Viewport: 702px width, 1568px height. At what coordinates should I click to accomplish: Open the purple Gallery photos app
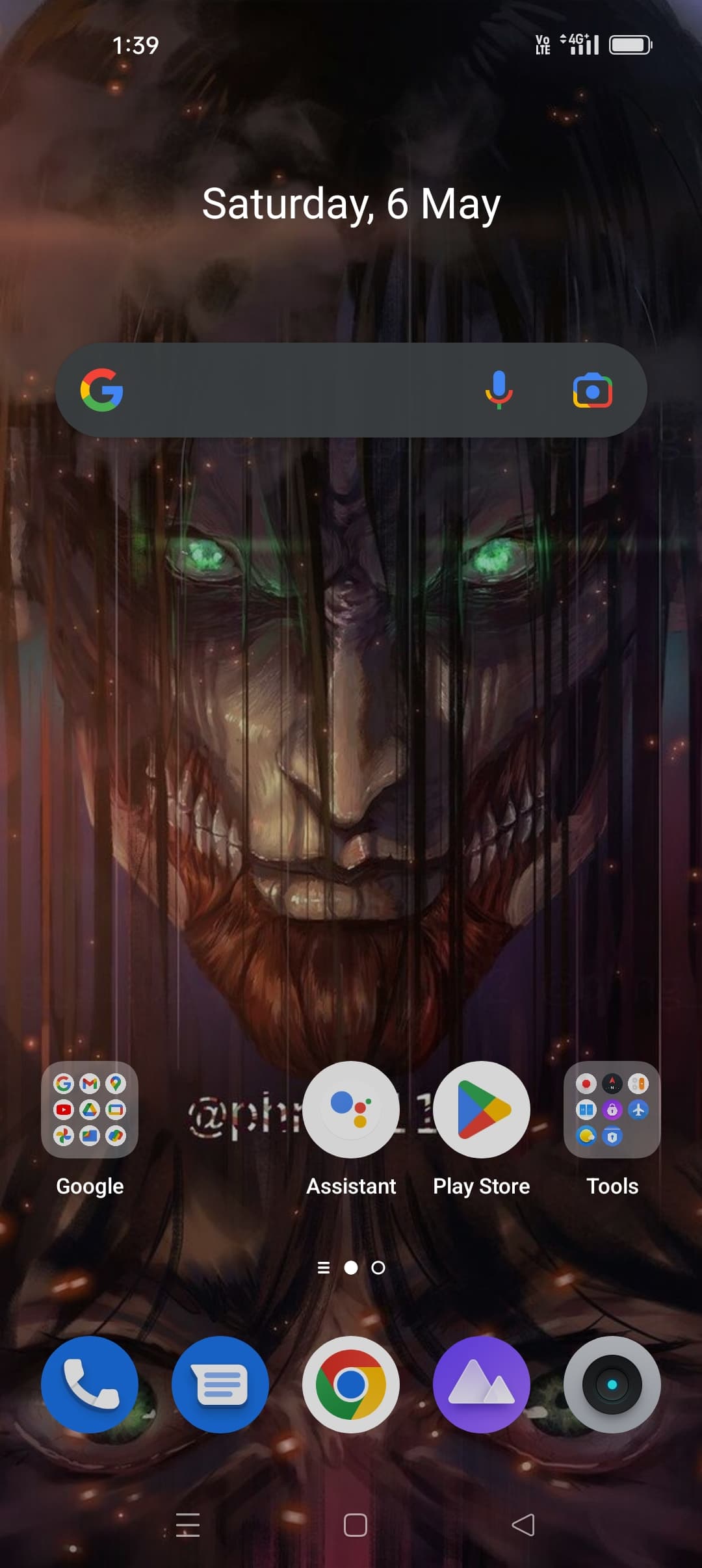click(x=482, y=1385)
